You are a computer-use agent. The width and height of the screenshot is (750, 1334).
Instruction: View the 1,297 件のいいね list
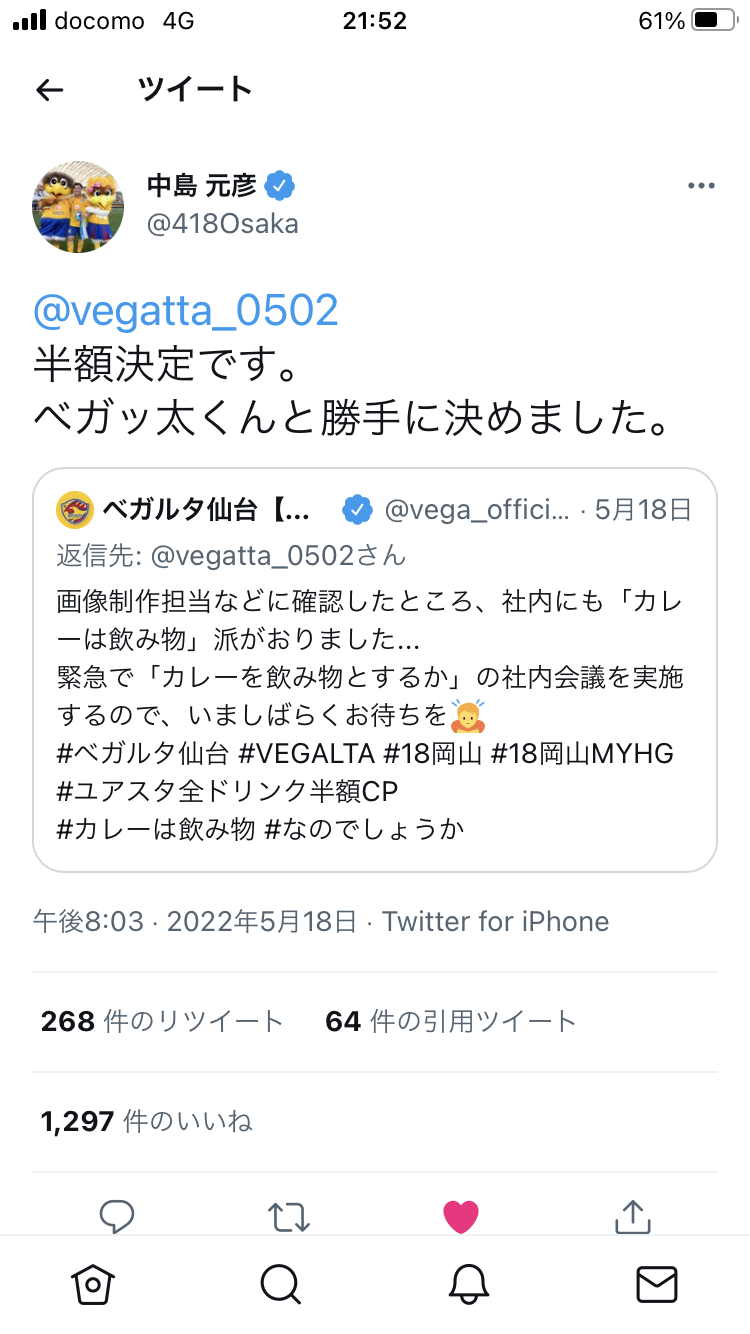(x=147, y=1121)
